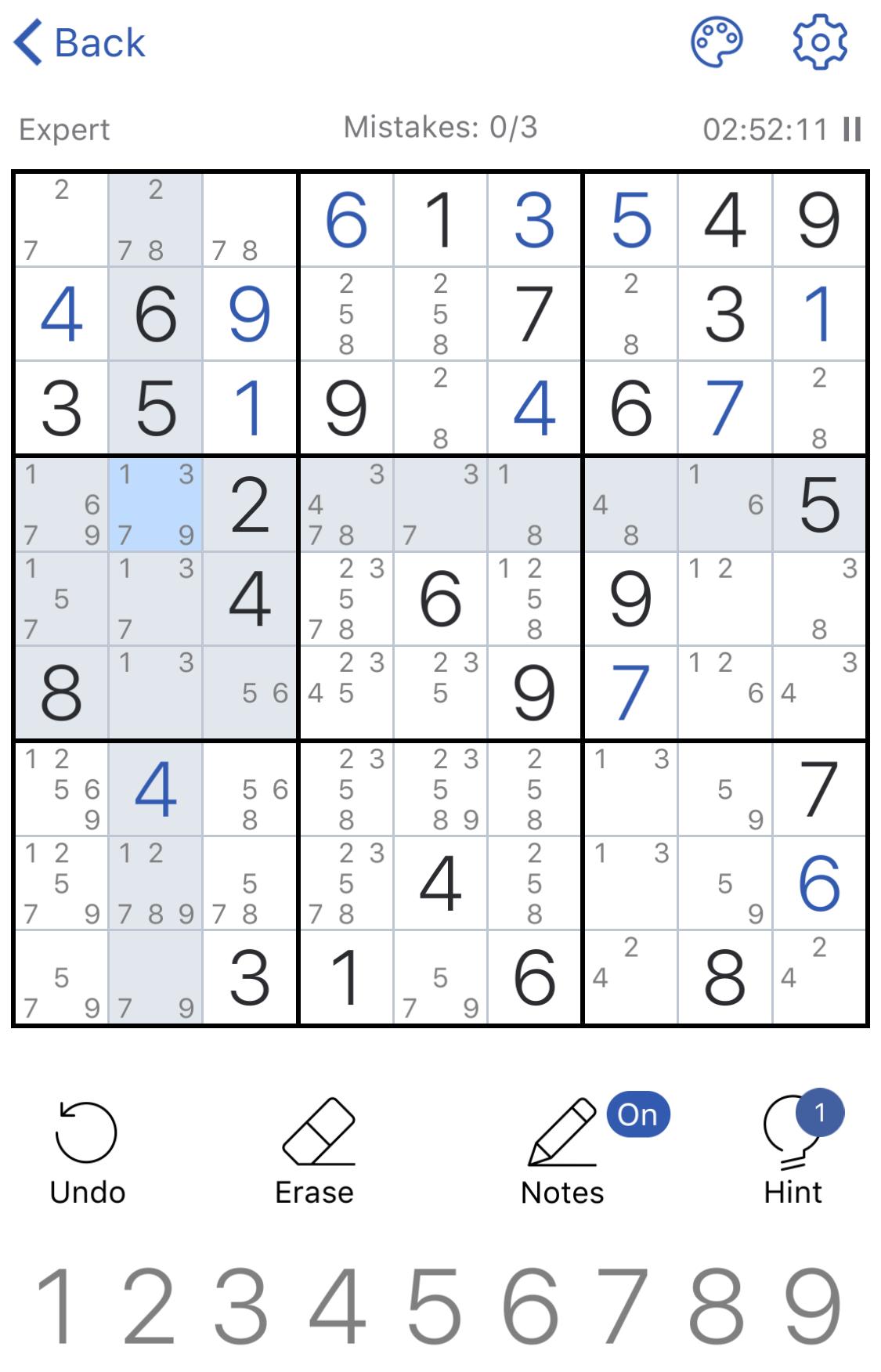Image resolution: width=881 pixels, height=1372 pixels.
Task: Enter number 6 from the number pad
Action: point(530,1306)
